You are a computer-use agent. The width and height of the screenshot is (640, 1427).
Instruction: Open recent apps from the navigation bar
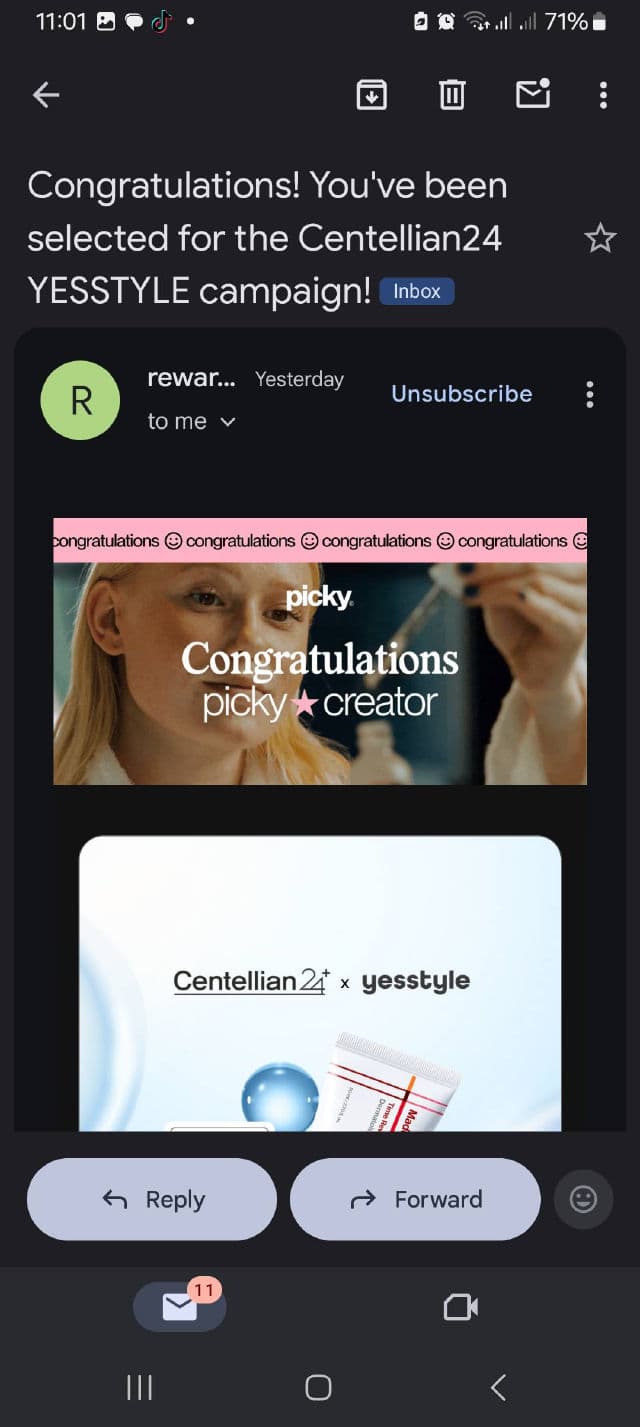[x=139, y=1387]
